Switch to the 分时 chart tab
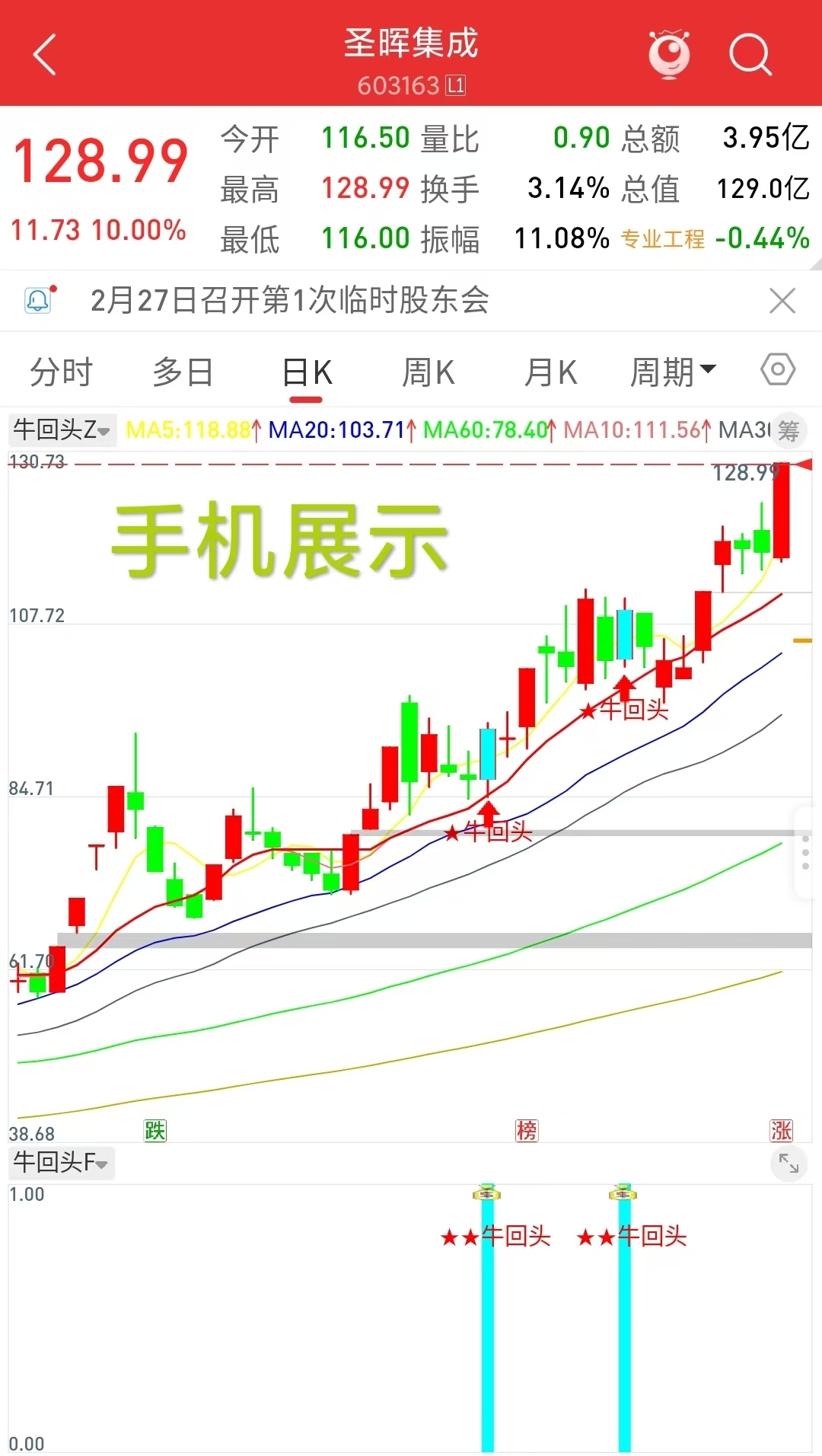This screenshot has height=1456, width=822. [61, 373]
